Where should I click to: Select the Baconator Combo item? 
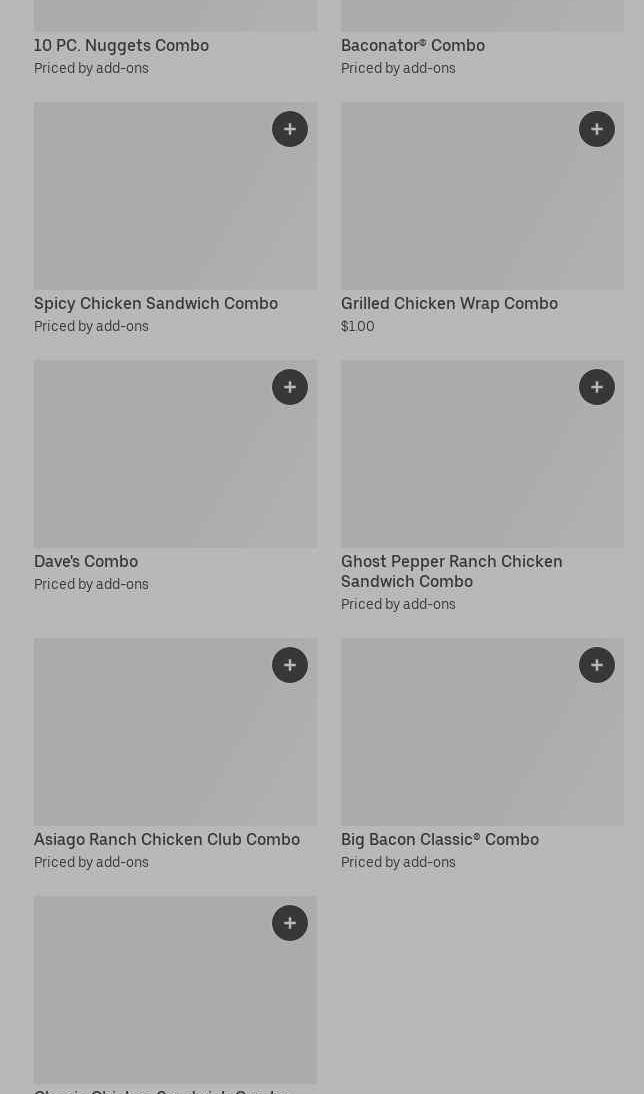[x=413, y=46]
